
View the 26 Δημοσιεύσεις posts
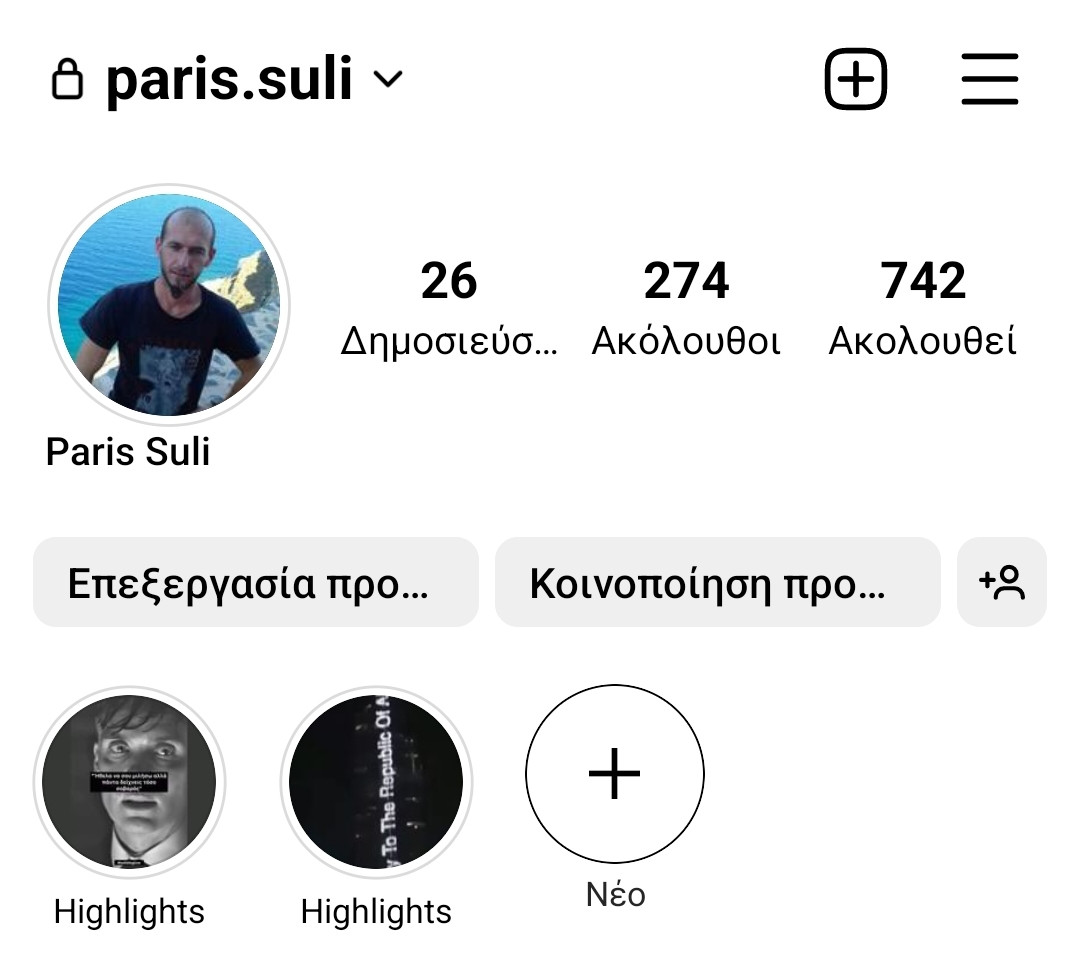[x=449, y=307]
